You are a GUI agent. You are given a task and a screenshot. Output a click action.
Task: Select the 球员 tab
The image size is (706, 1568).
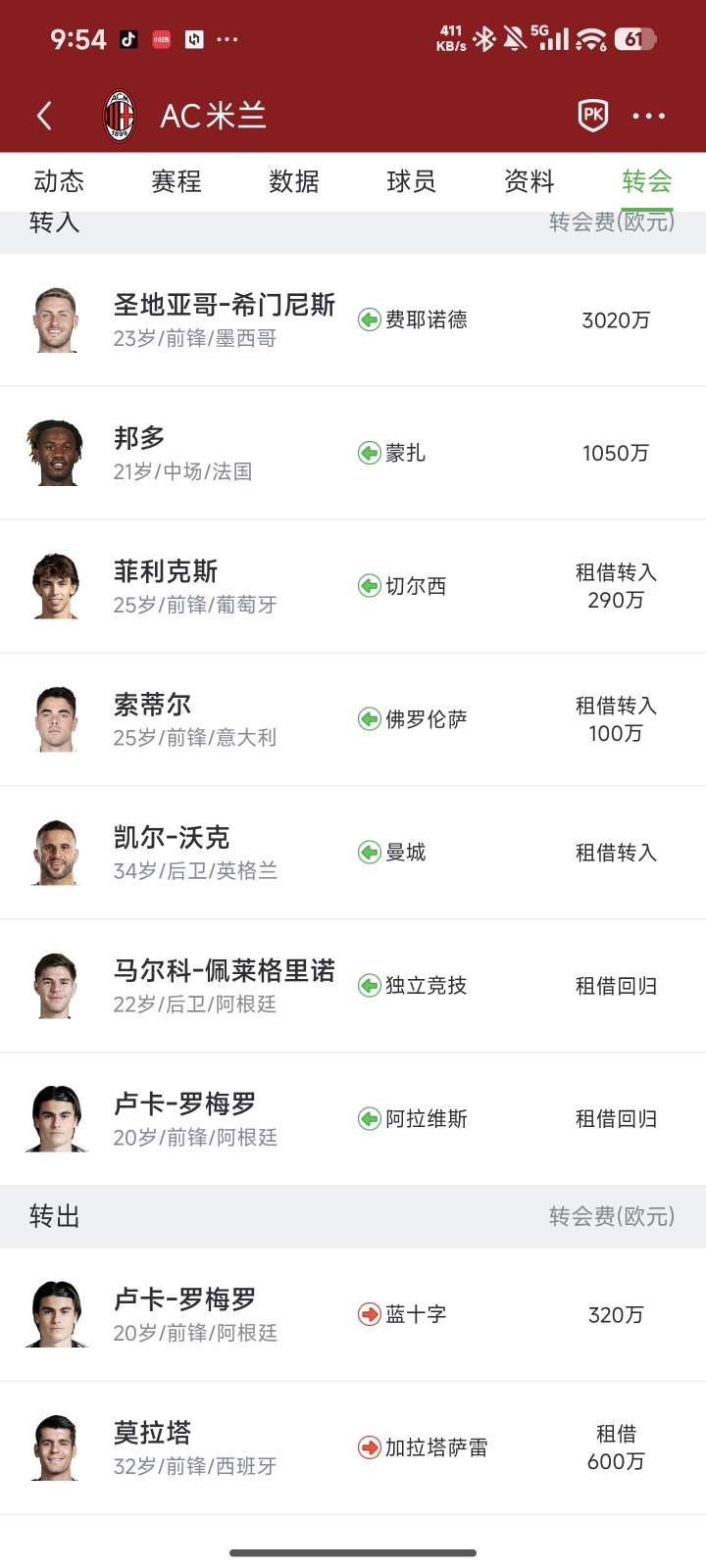[x=412, y=181]
